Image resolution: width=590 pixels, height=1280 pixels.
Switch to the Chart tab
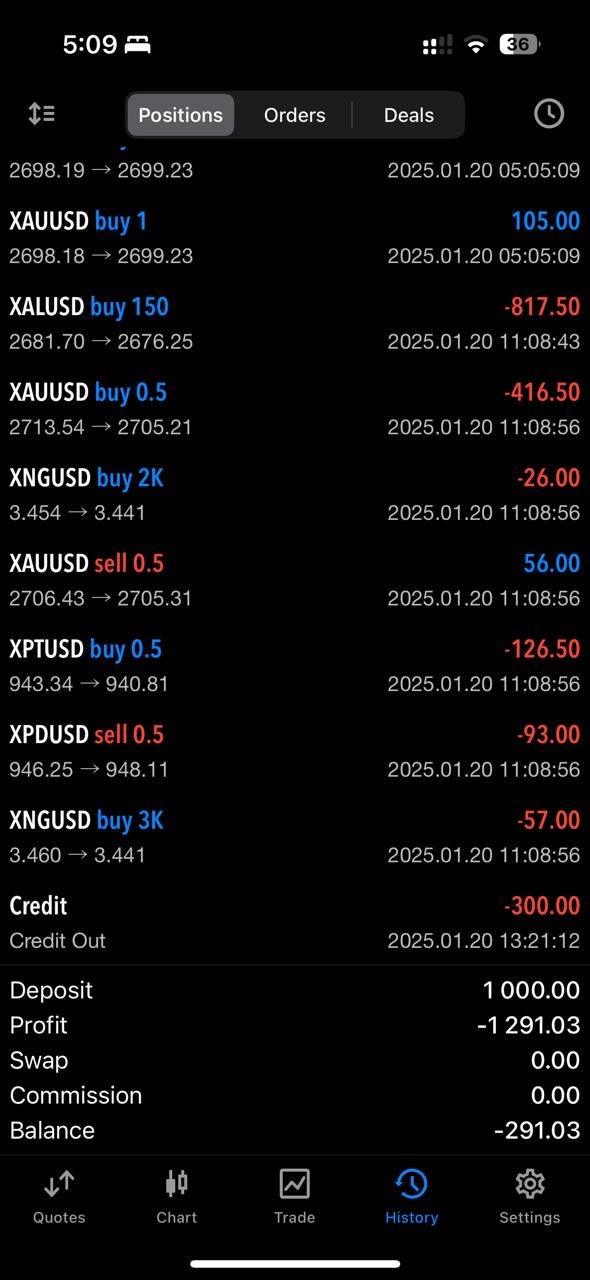coord(176,1197)
